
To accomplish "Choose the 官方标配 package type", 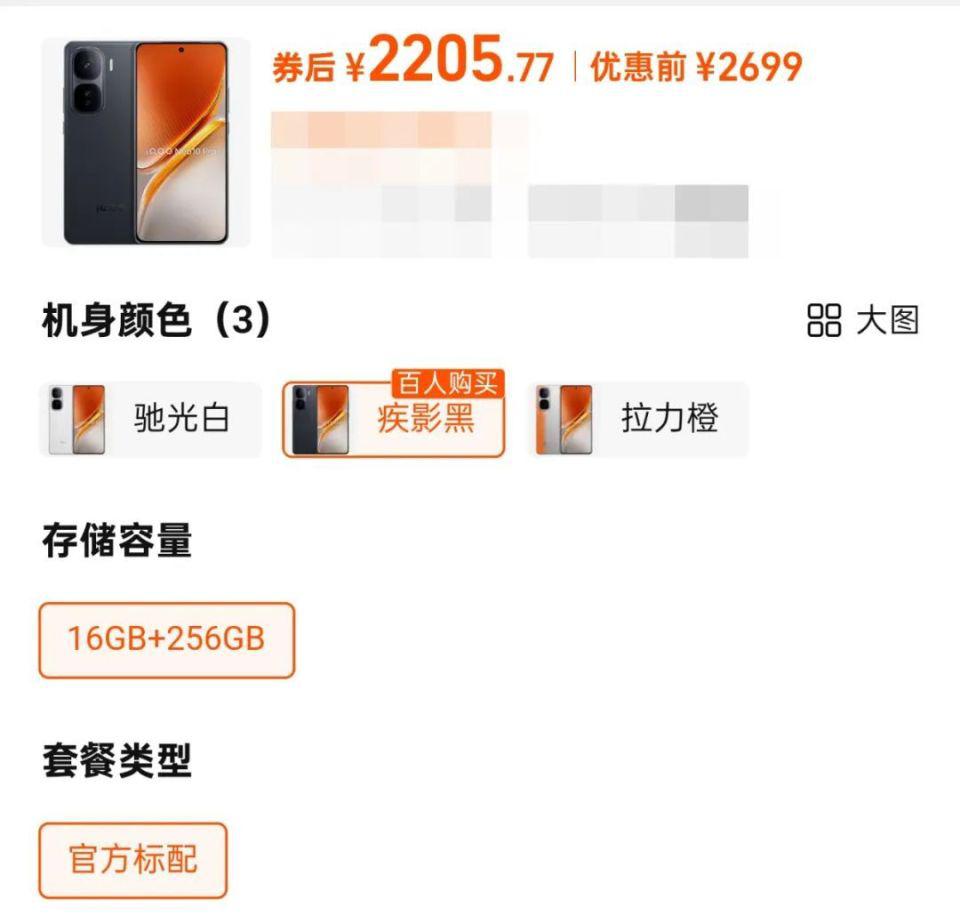I will pyautogui.click(x=133, y=860).
